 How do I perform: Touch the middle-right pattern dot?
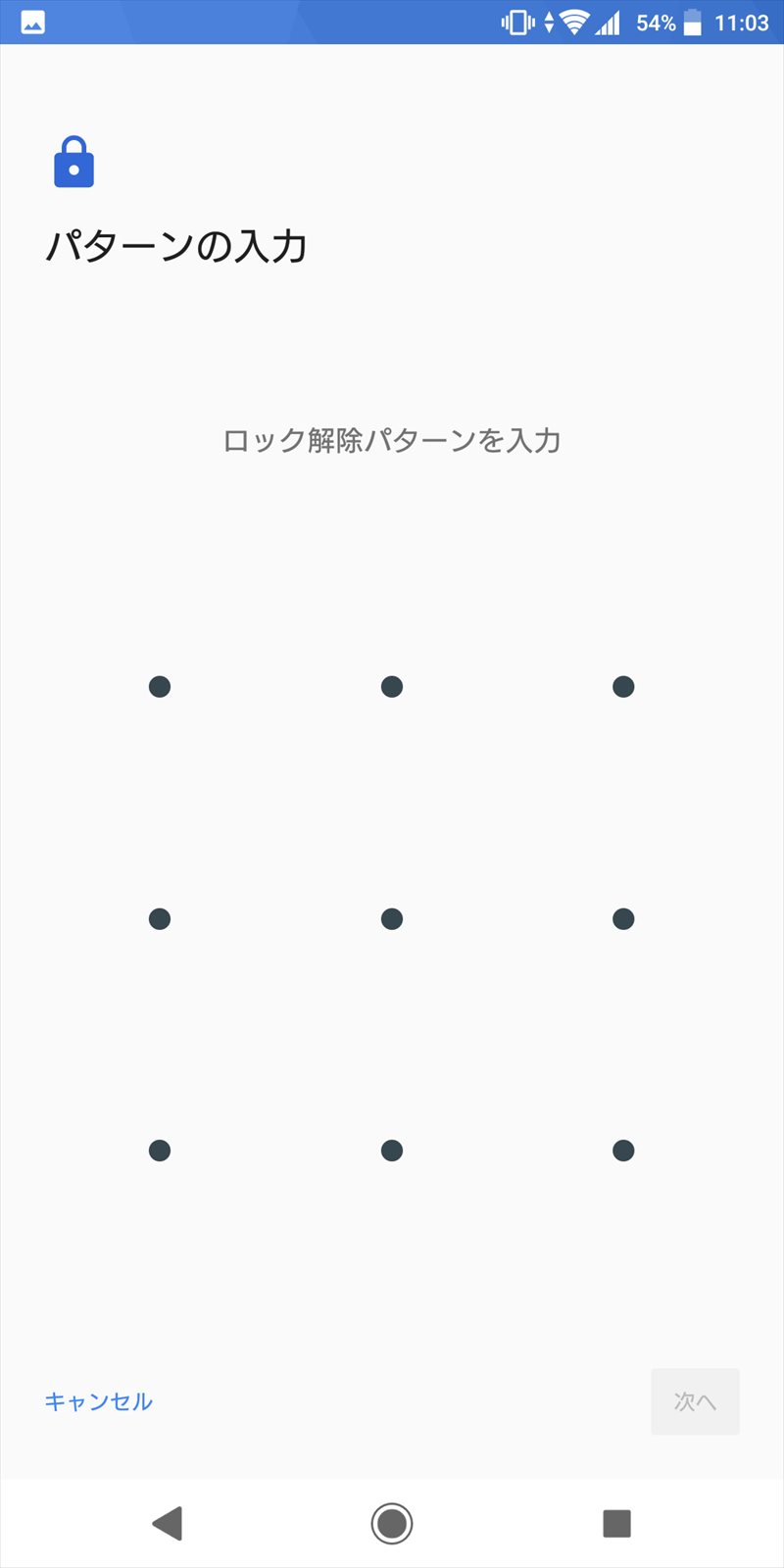(623, 918)
